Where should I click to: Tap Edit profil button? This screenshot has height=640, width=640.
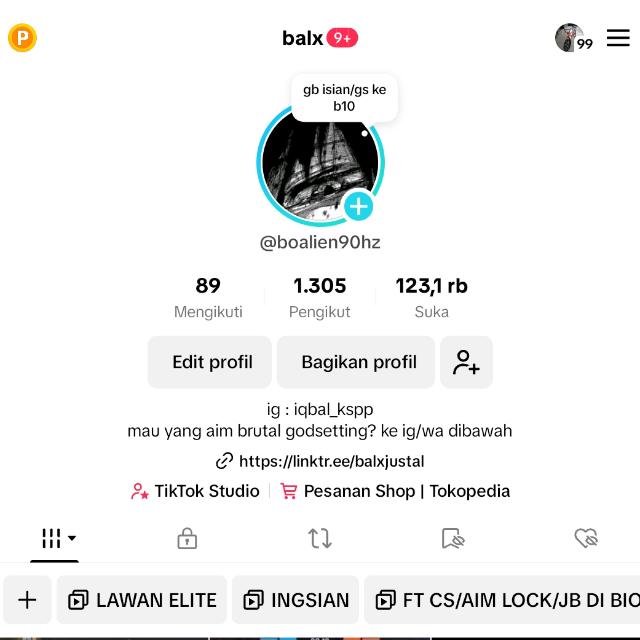click(210, 362)
